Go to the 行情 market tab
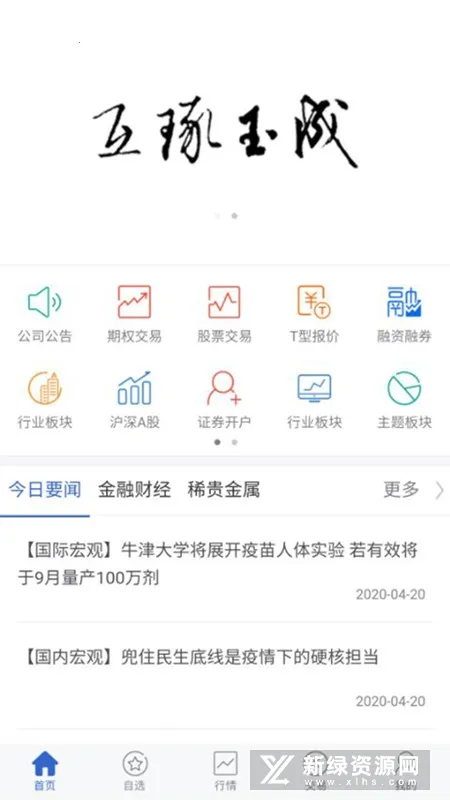The height and width of the screenshot is (800, 450). tap(225, 771)
